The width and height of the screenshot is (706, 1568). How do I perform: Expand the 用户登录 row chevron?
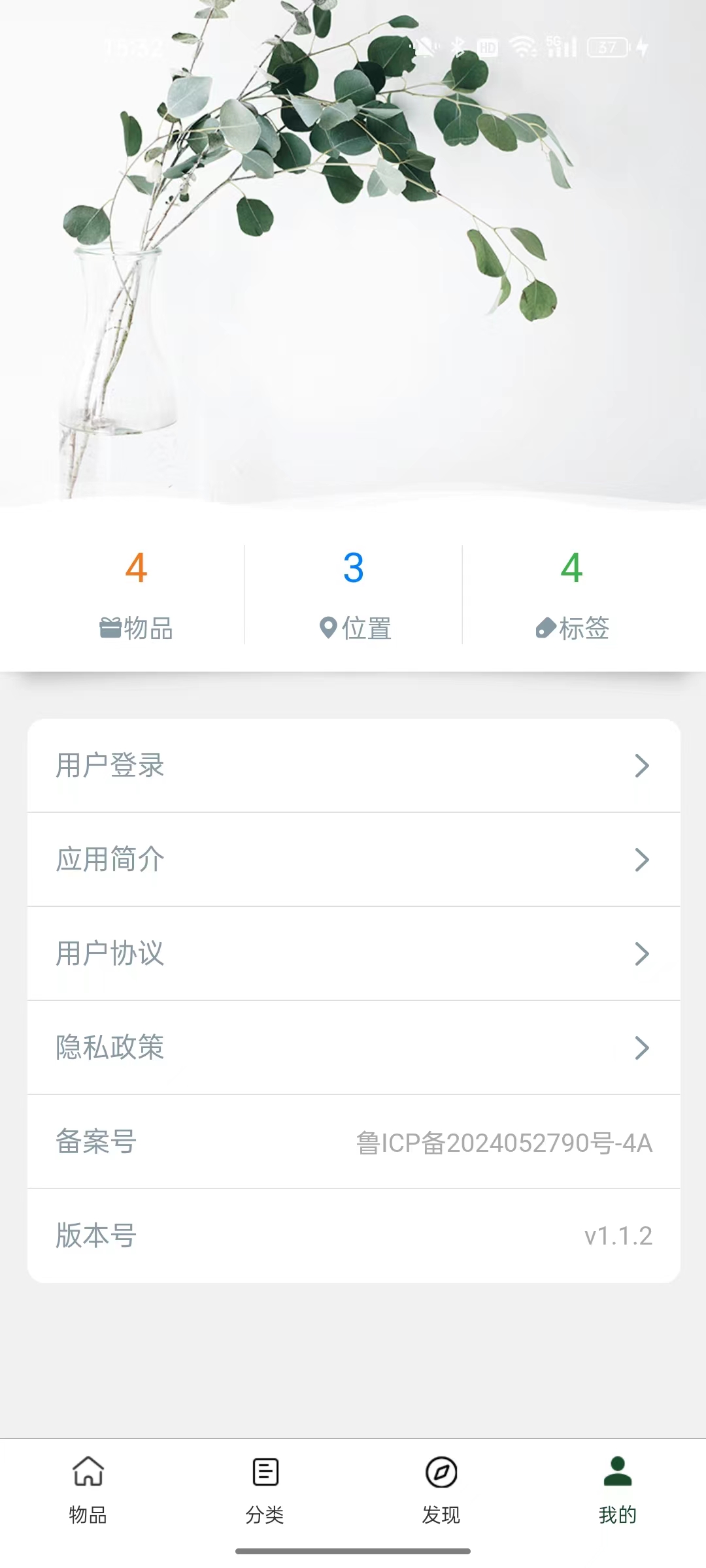[x=643, y=766]
